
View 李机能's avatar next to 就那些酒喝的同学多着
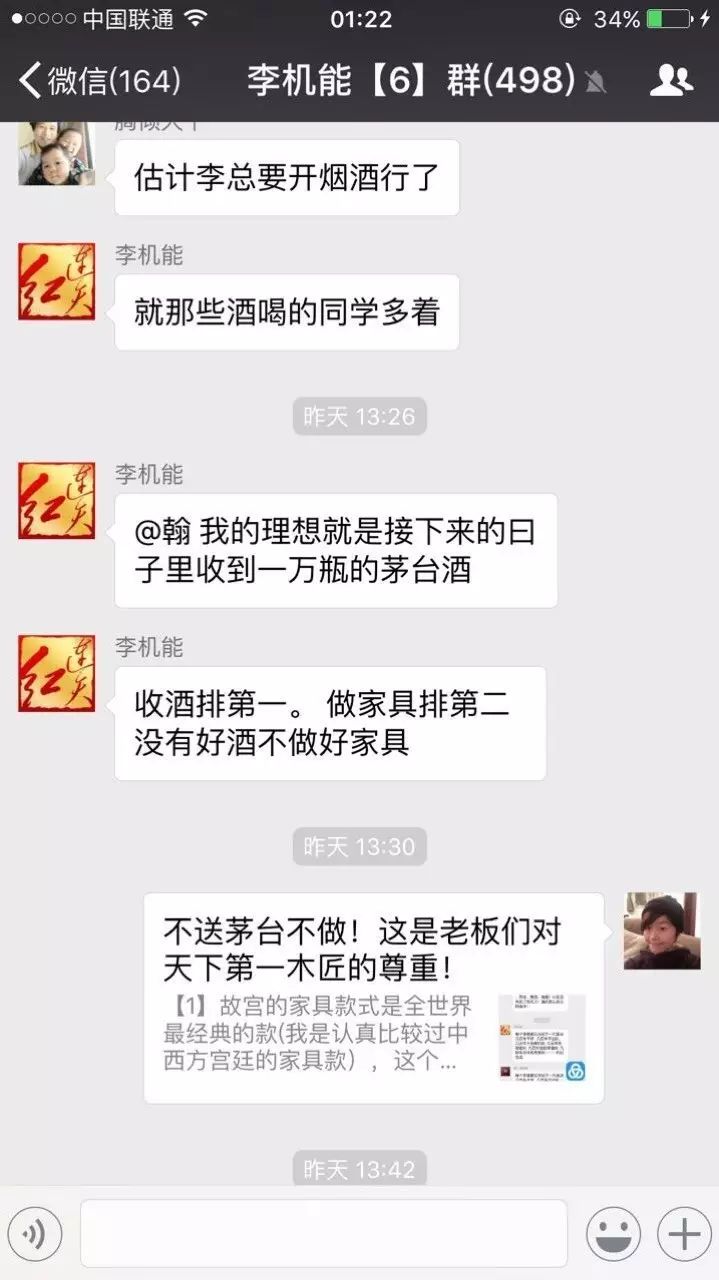57,281
